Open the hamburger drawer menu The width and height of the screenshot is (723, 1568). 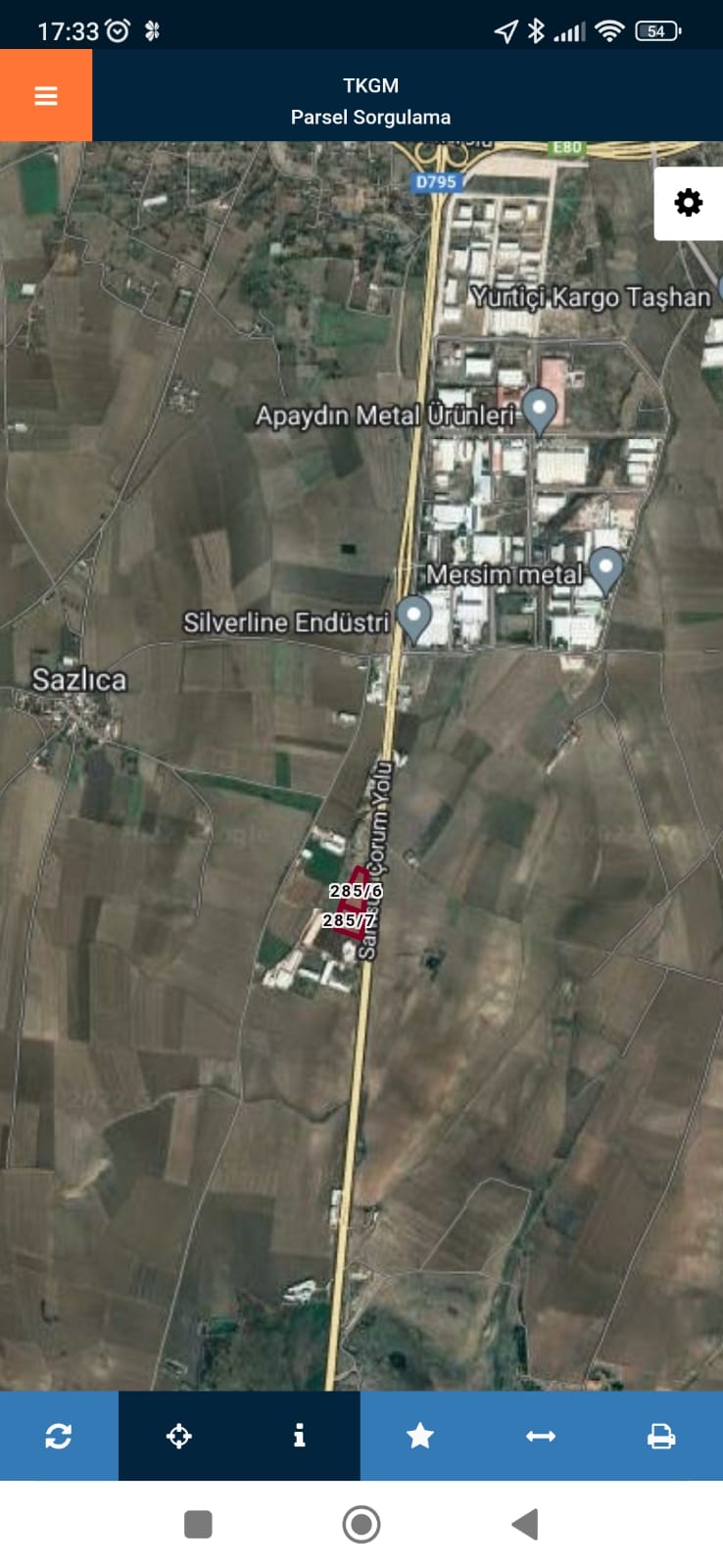pos(46,96)
